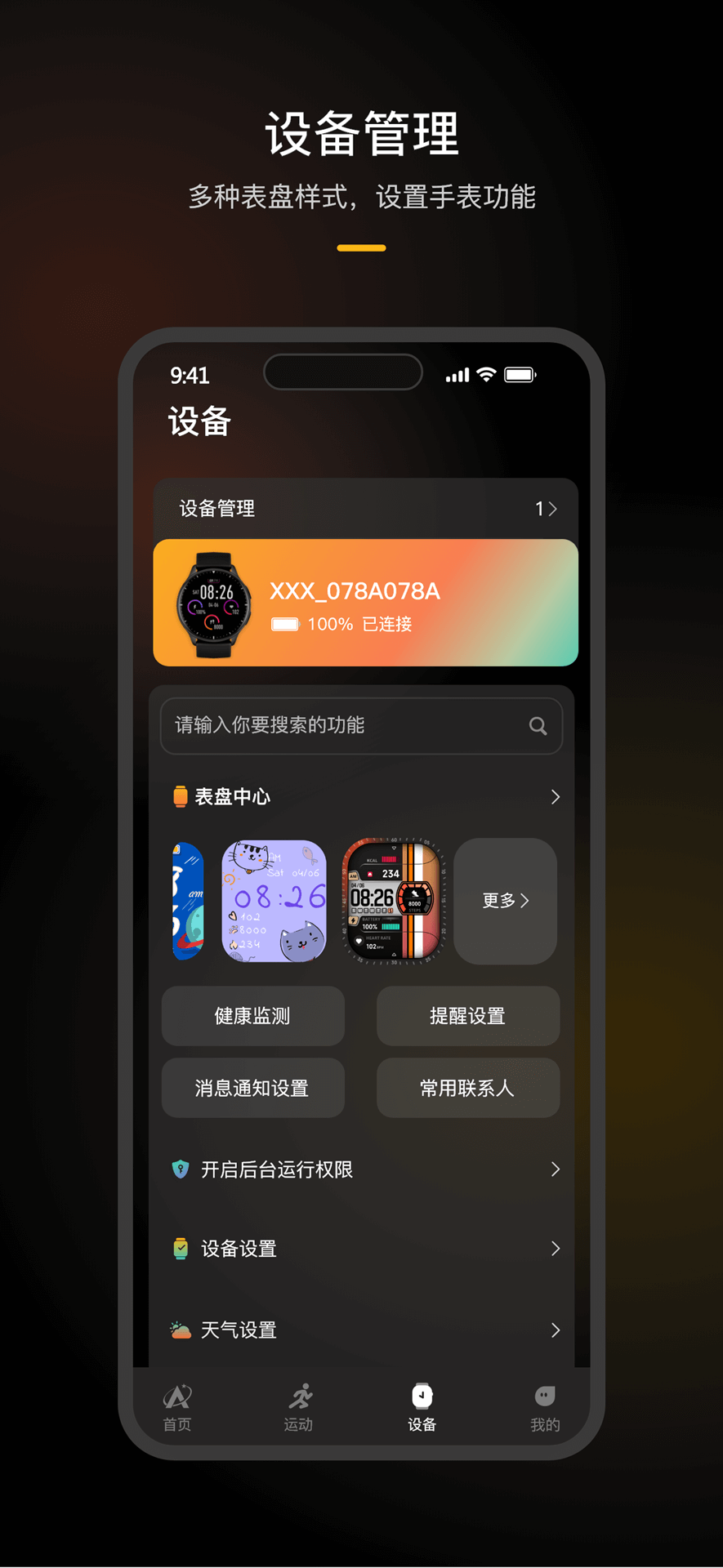The image size is (723, 1568).
Task: Switch to the 运动 tab
Action: [298, 1409]
